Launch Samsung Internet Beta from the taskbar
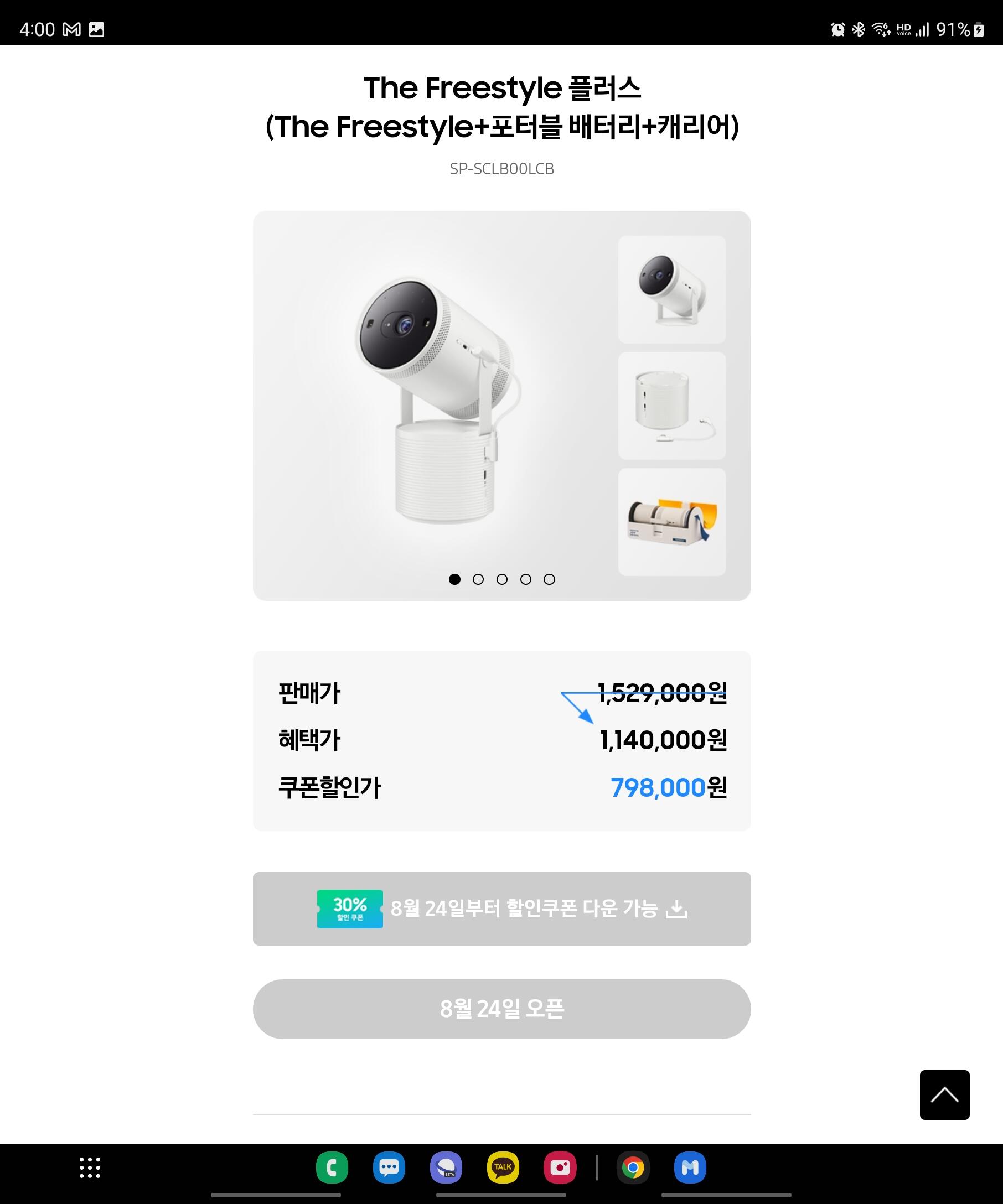Viewport: 1003px width, 1204px height. point(446,1167)
